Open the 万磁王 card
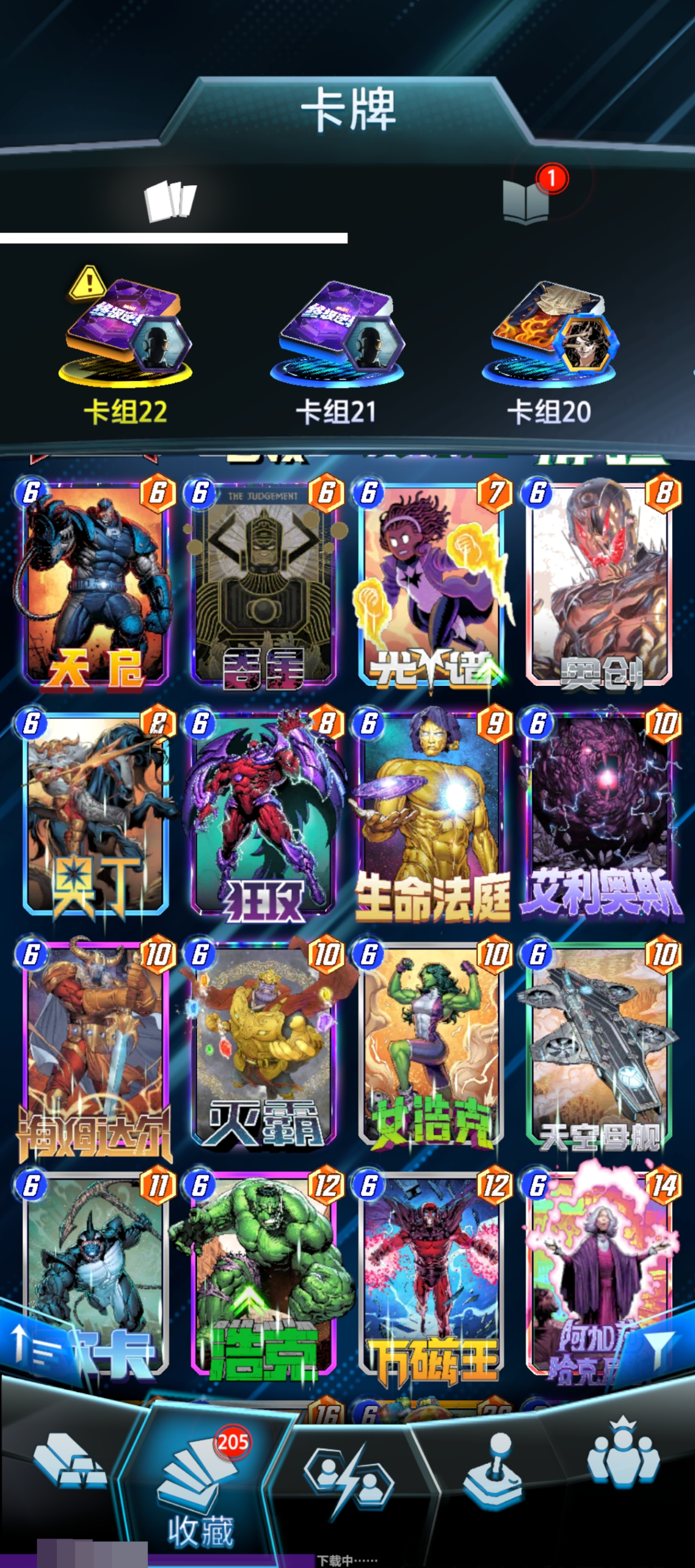695x1568 pixels. (432, 1275)
